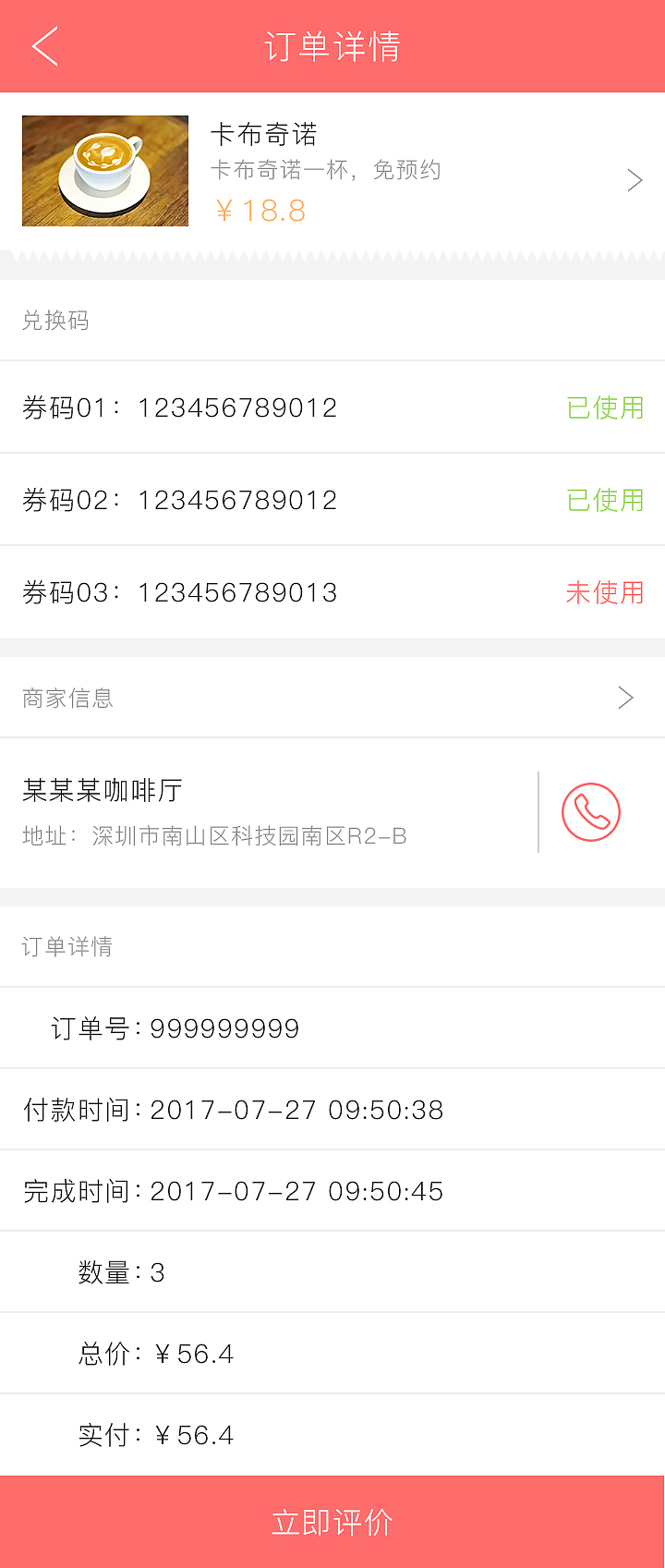Click the back arrow to return
The width and height of the screenshot is (665, 1568).
pos(43,46)
